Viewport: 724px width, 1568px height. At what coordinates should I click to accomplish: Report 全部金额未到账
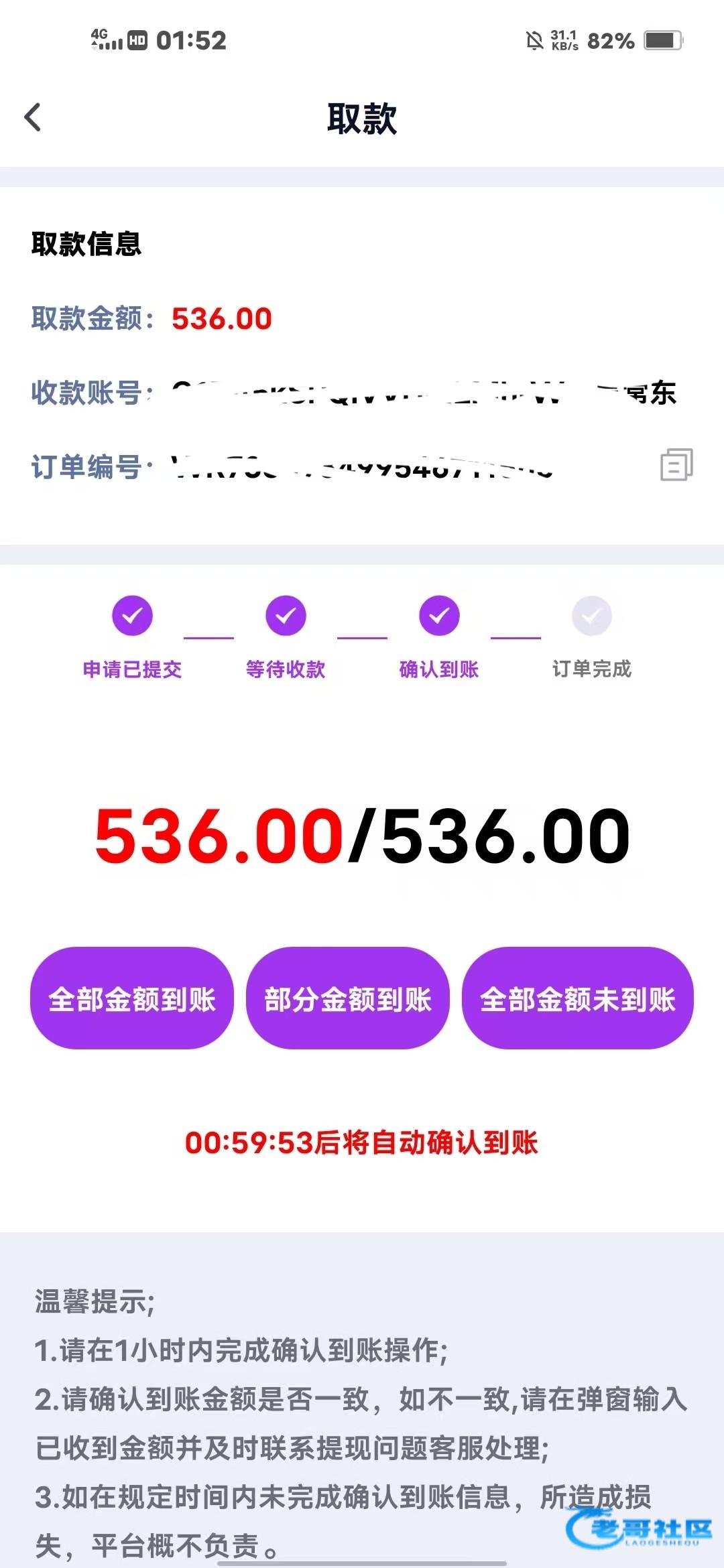(x=578, y=998)
